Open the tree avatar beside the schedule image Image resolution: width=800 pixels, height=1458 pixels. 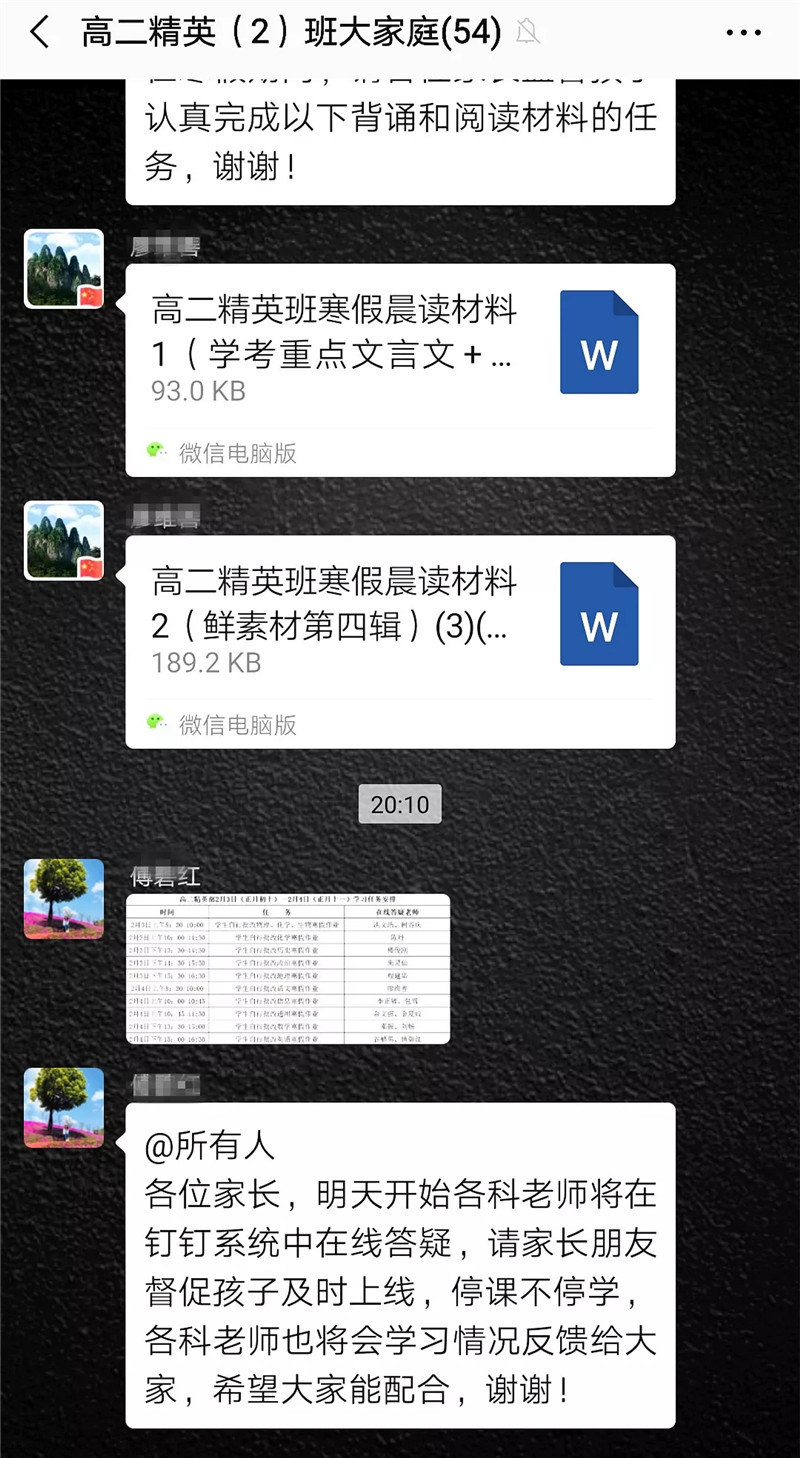(64, 898)
